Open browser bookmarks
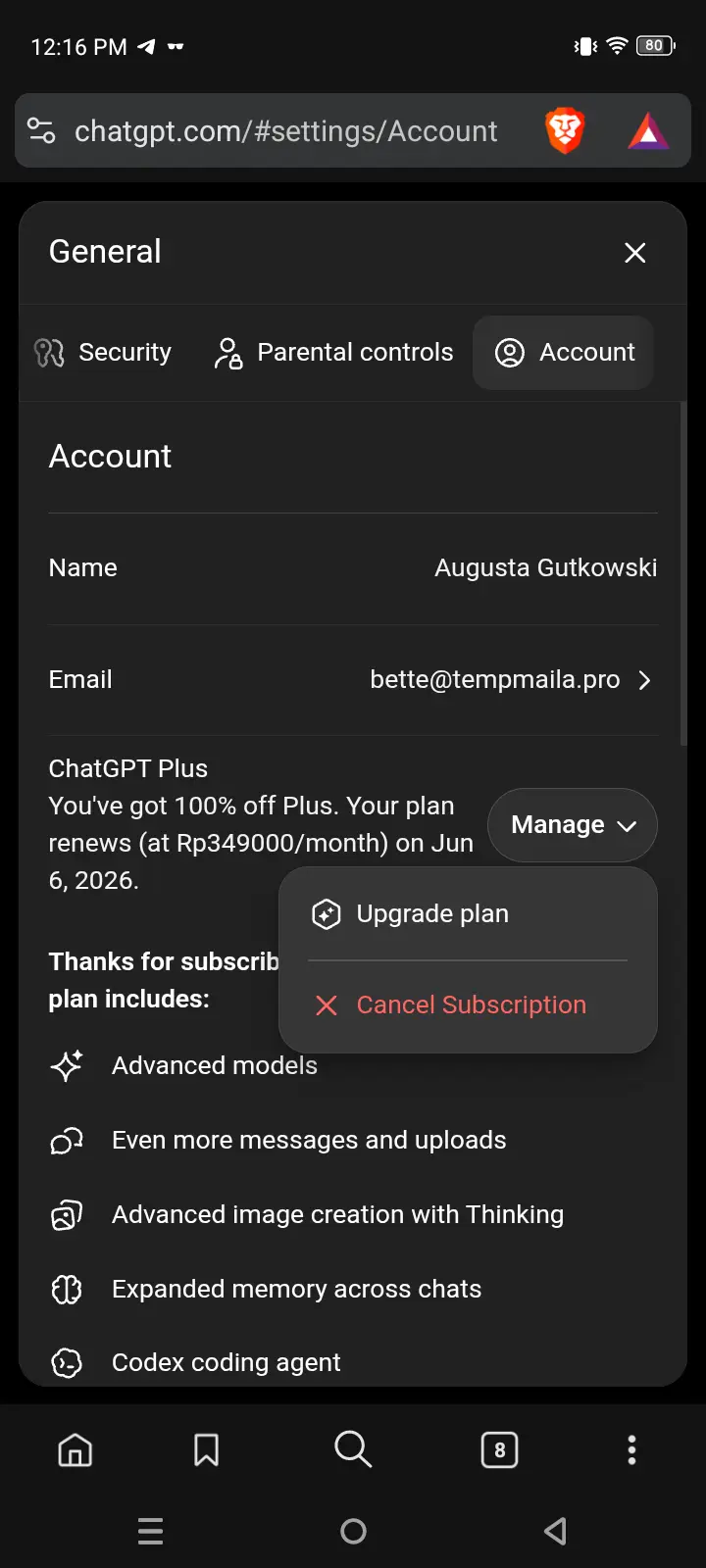Viewport: 706px width, 1568px height. (206, 1449)
